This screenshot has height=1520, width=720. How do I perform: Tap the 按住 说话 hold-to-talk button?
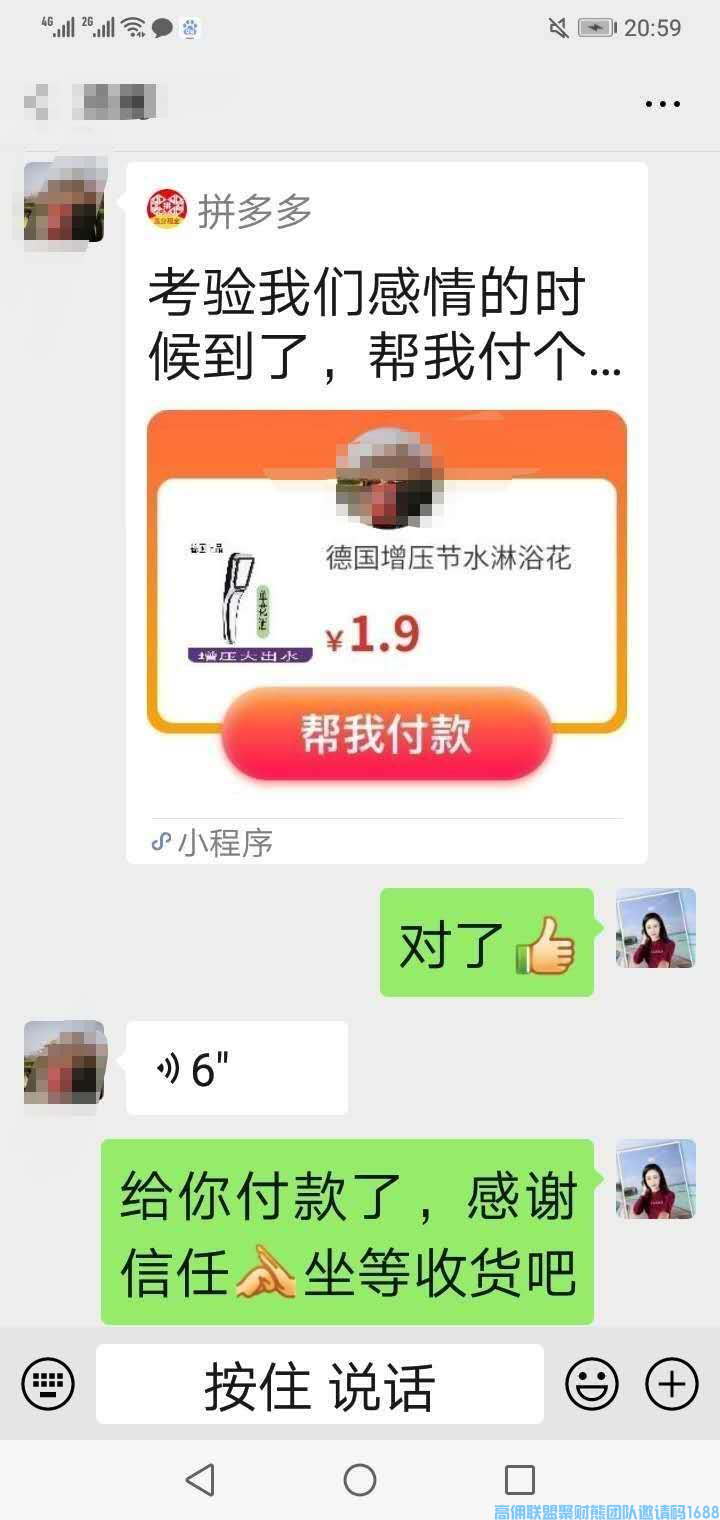pos(320,1384)
